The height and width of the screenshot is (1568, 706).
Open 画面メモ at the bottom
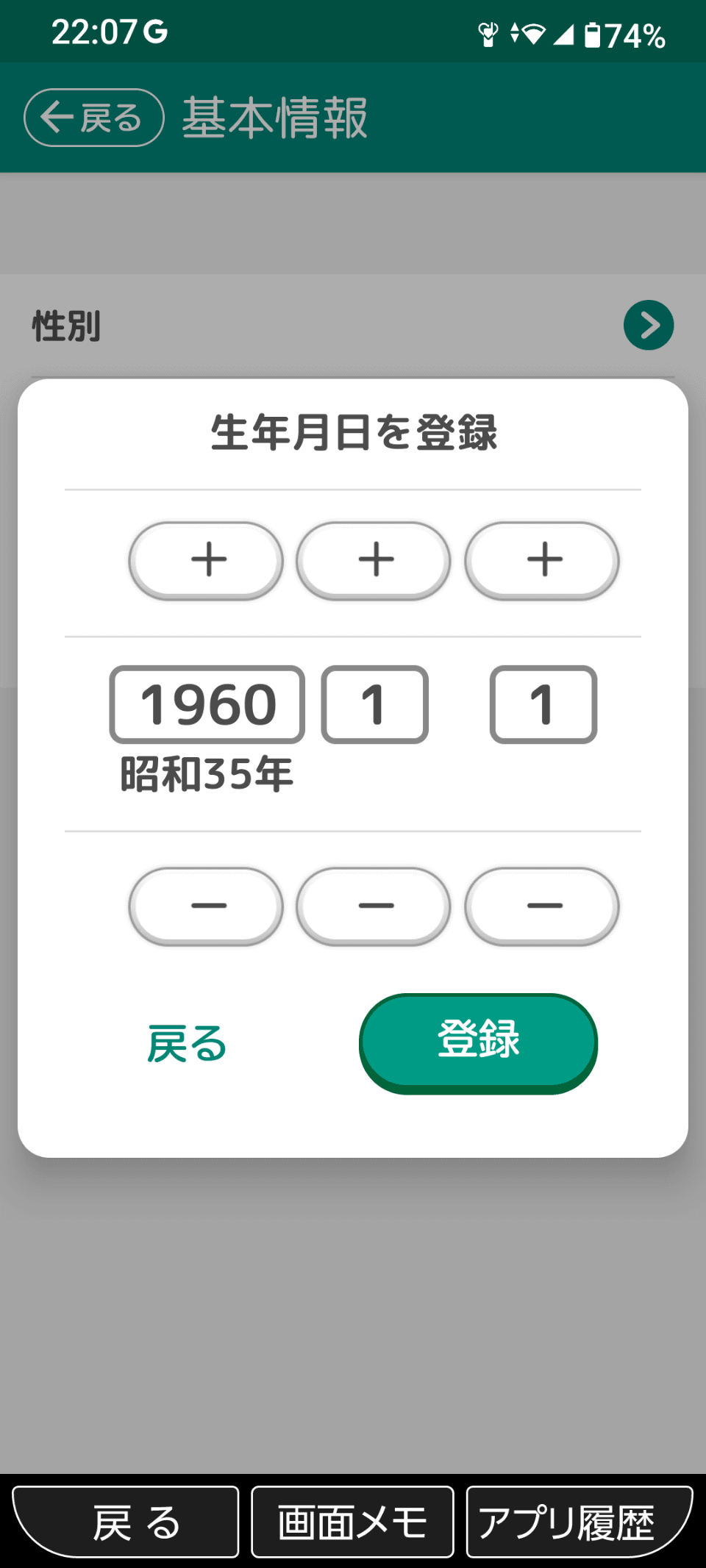(352, 1522)
